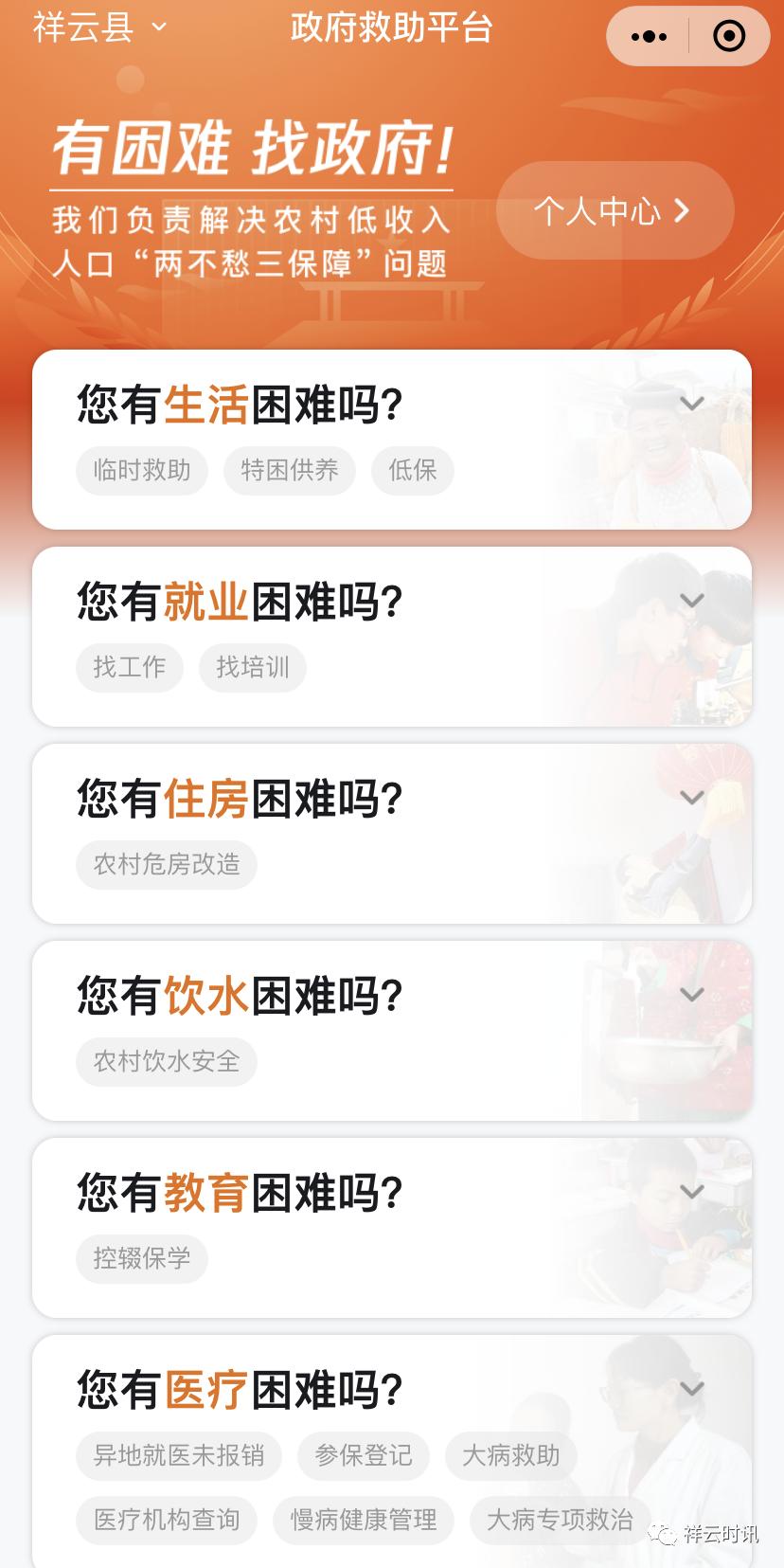Select 找培训 training option
Screen dimensions: 784x1568
click(x=252, y=667)
